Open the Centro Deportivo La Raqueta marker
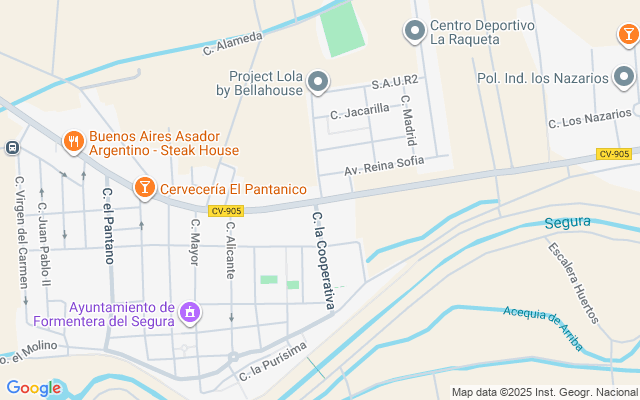 coord(415,32)
